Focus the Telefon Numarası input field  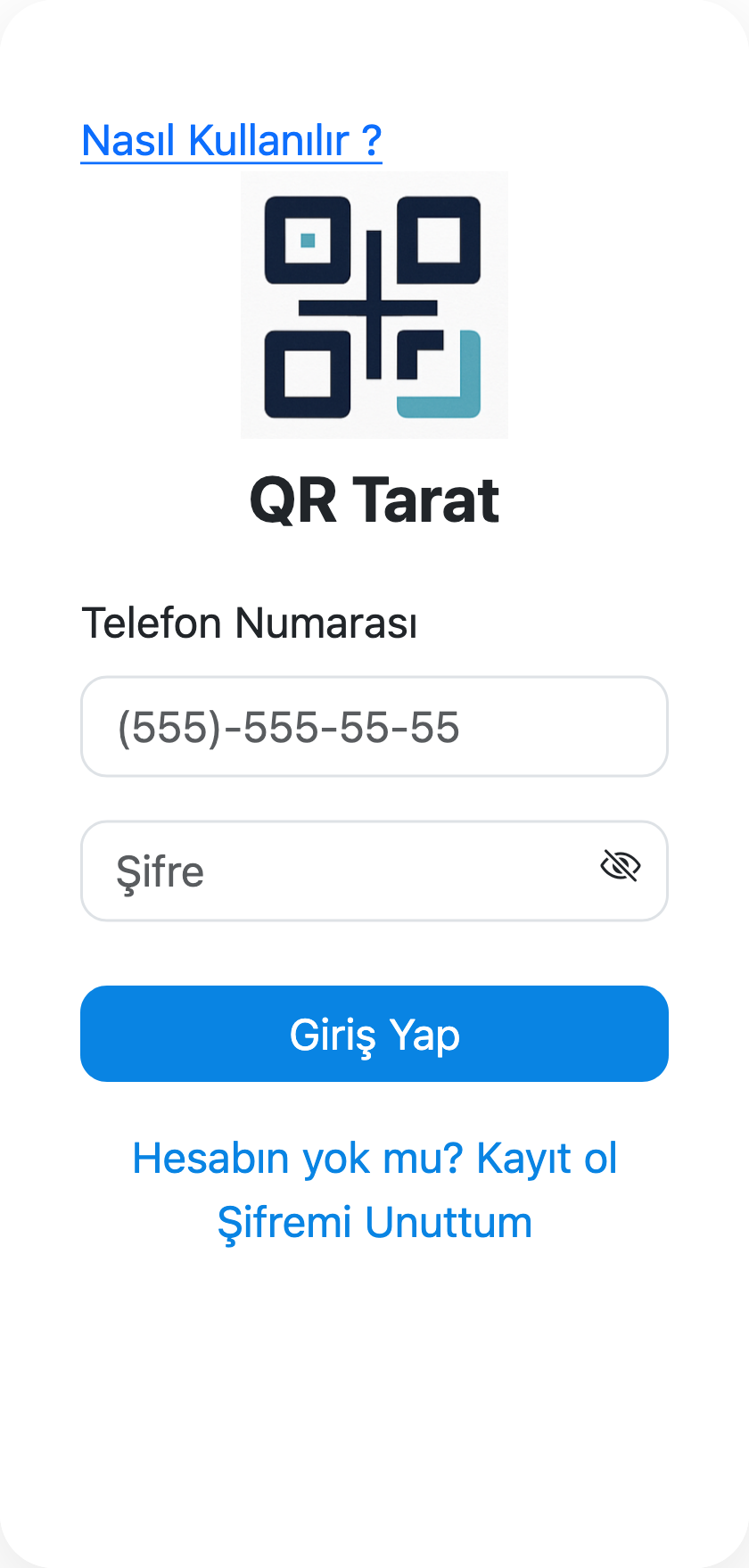click(374, 727)
